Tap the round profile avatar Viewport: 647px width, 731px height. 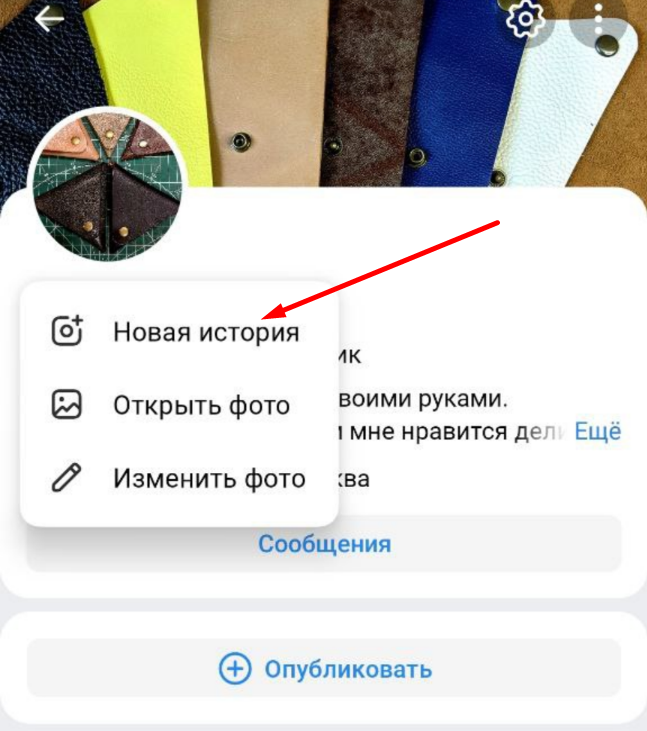108,186
